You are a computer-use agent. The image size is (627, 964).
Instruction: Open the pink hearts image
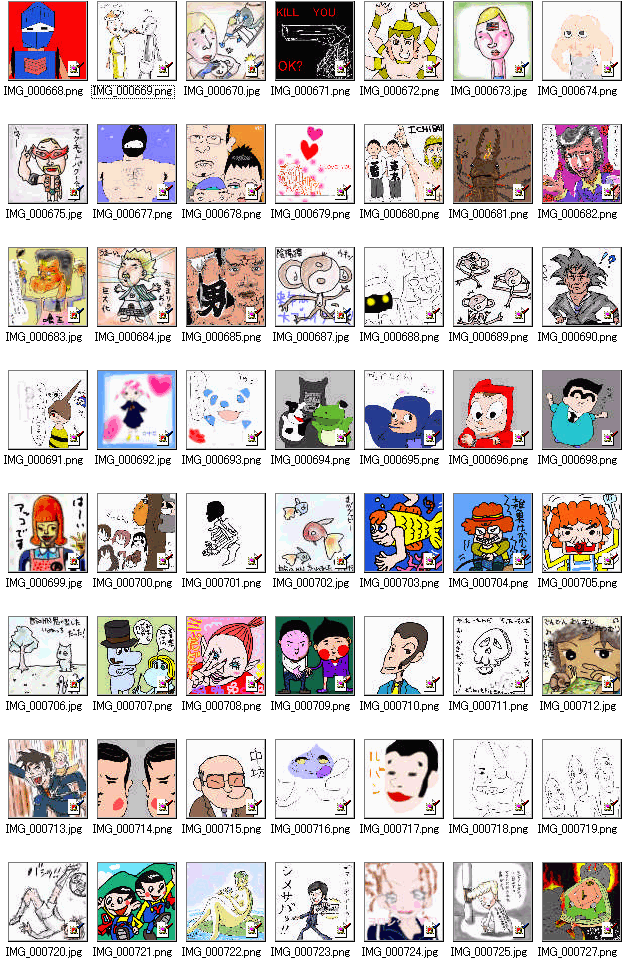click(314, 163)
